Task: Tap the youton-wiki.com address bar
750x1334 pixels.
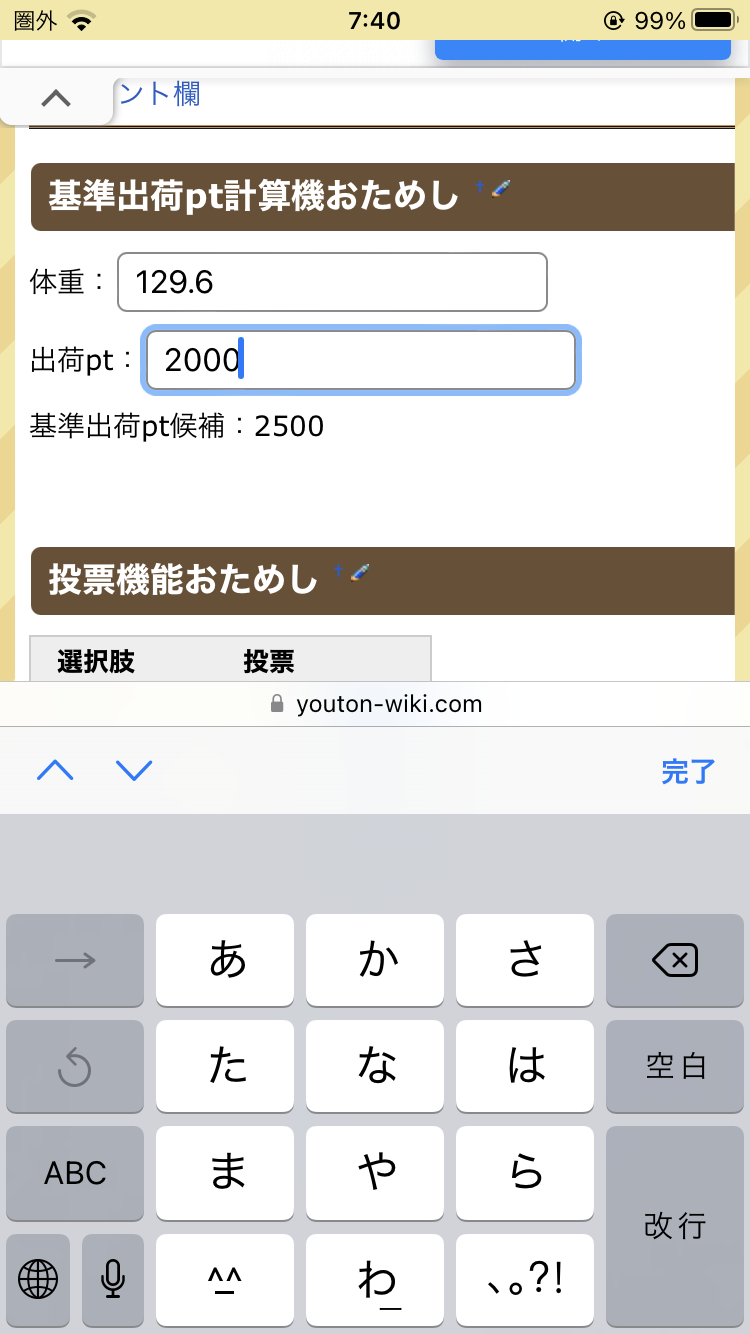Action: click(x=375, y=704)
